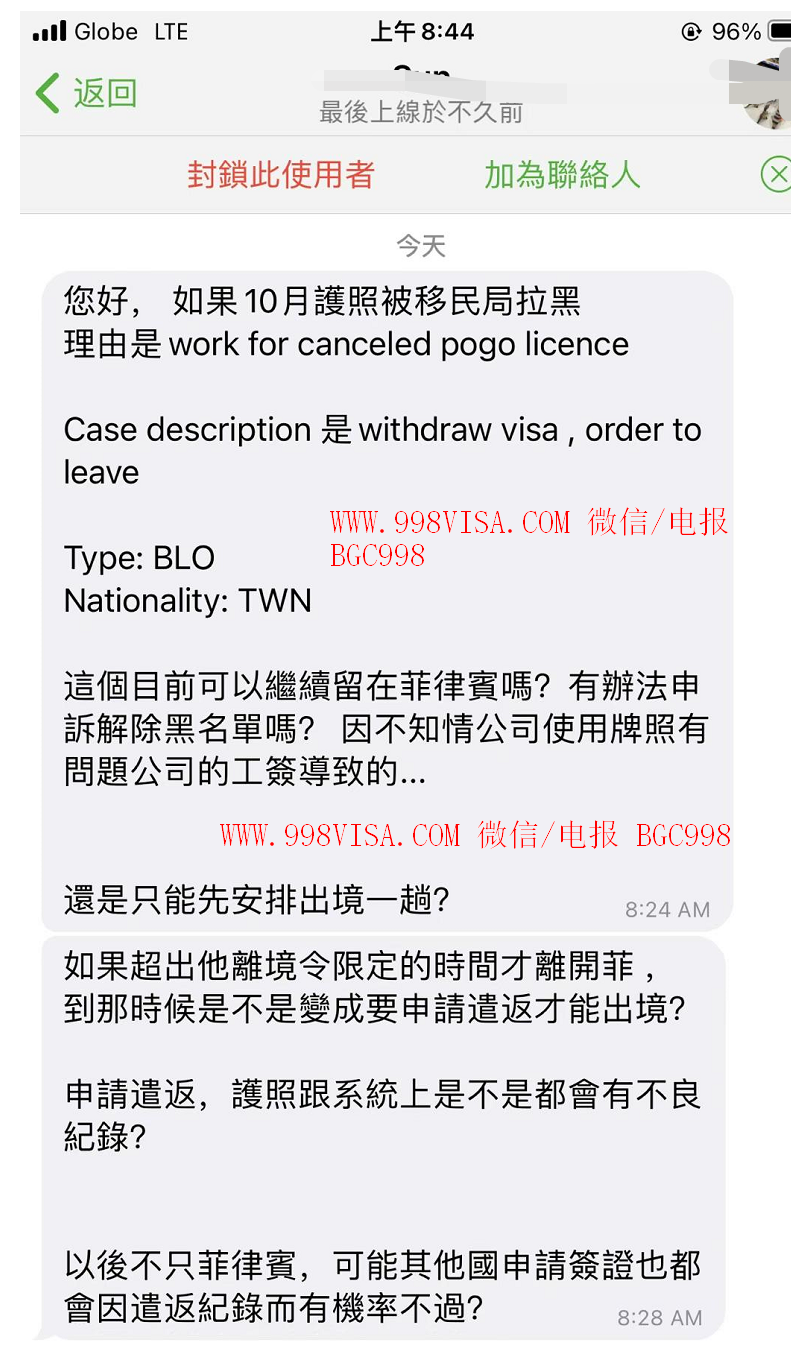Open the contact's profile picture
The width and height of the screenshot is (791, 1345).
[768, 93]
